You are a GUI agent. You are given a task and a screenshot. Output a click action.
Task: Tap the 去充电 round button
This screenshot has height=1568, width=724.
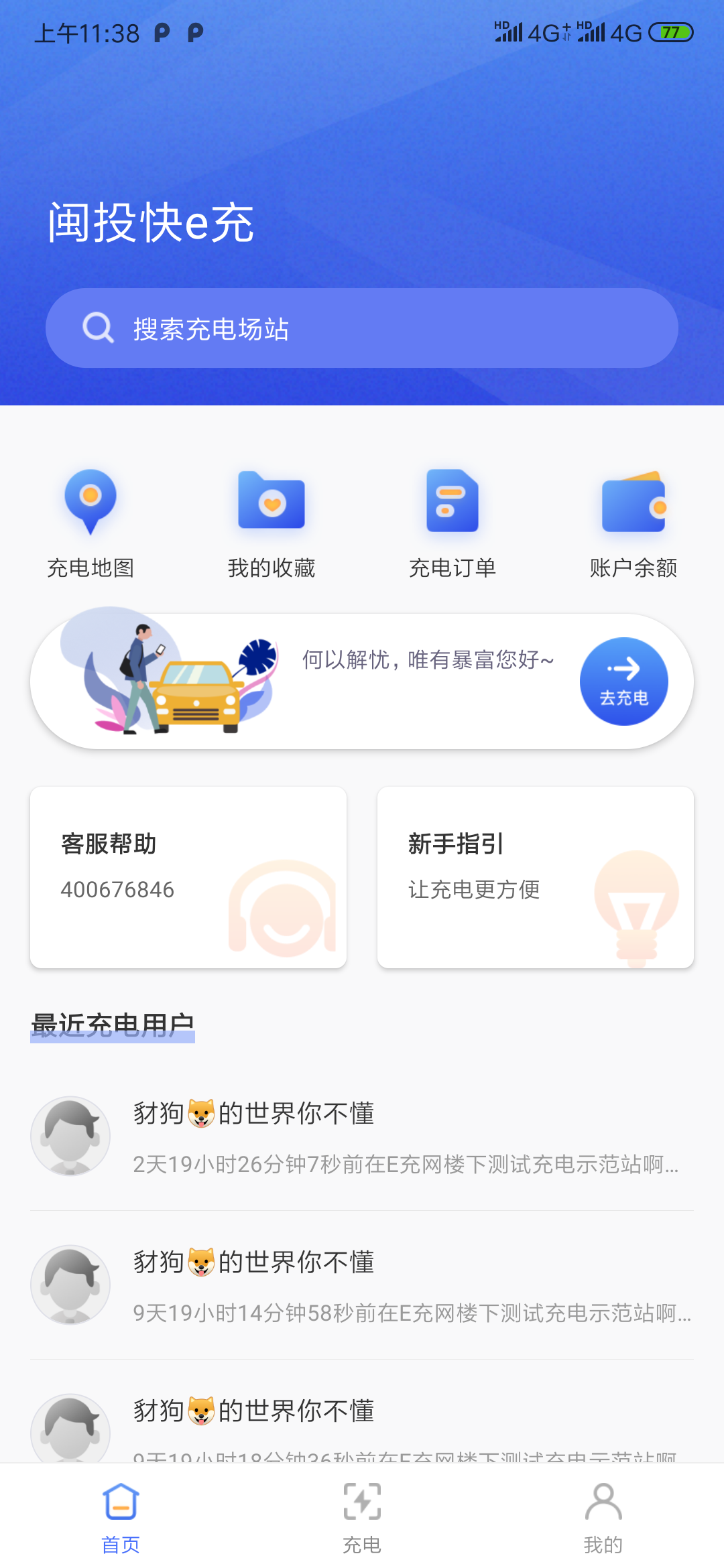pos(623,681)
